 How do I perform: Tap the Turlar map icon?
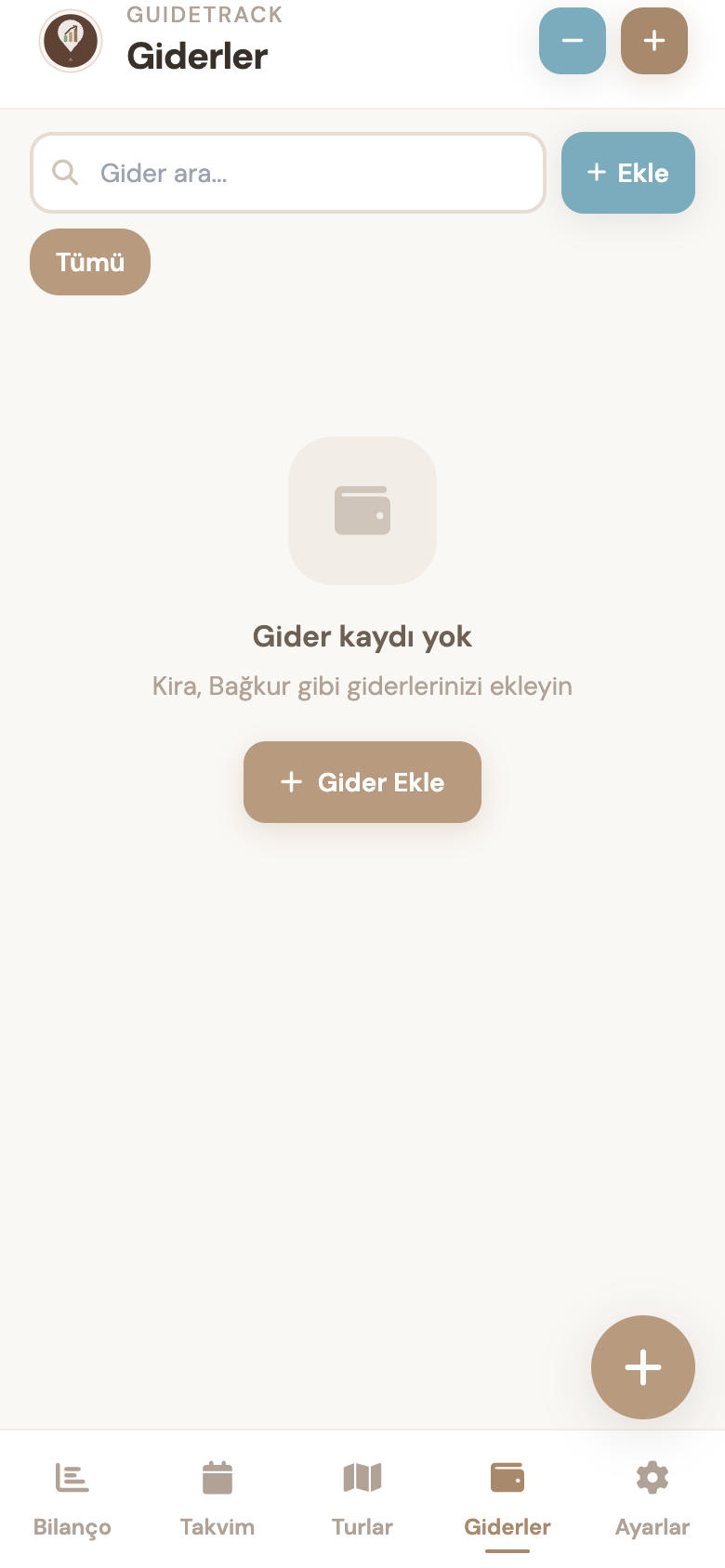coord(362,1477)
